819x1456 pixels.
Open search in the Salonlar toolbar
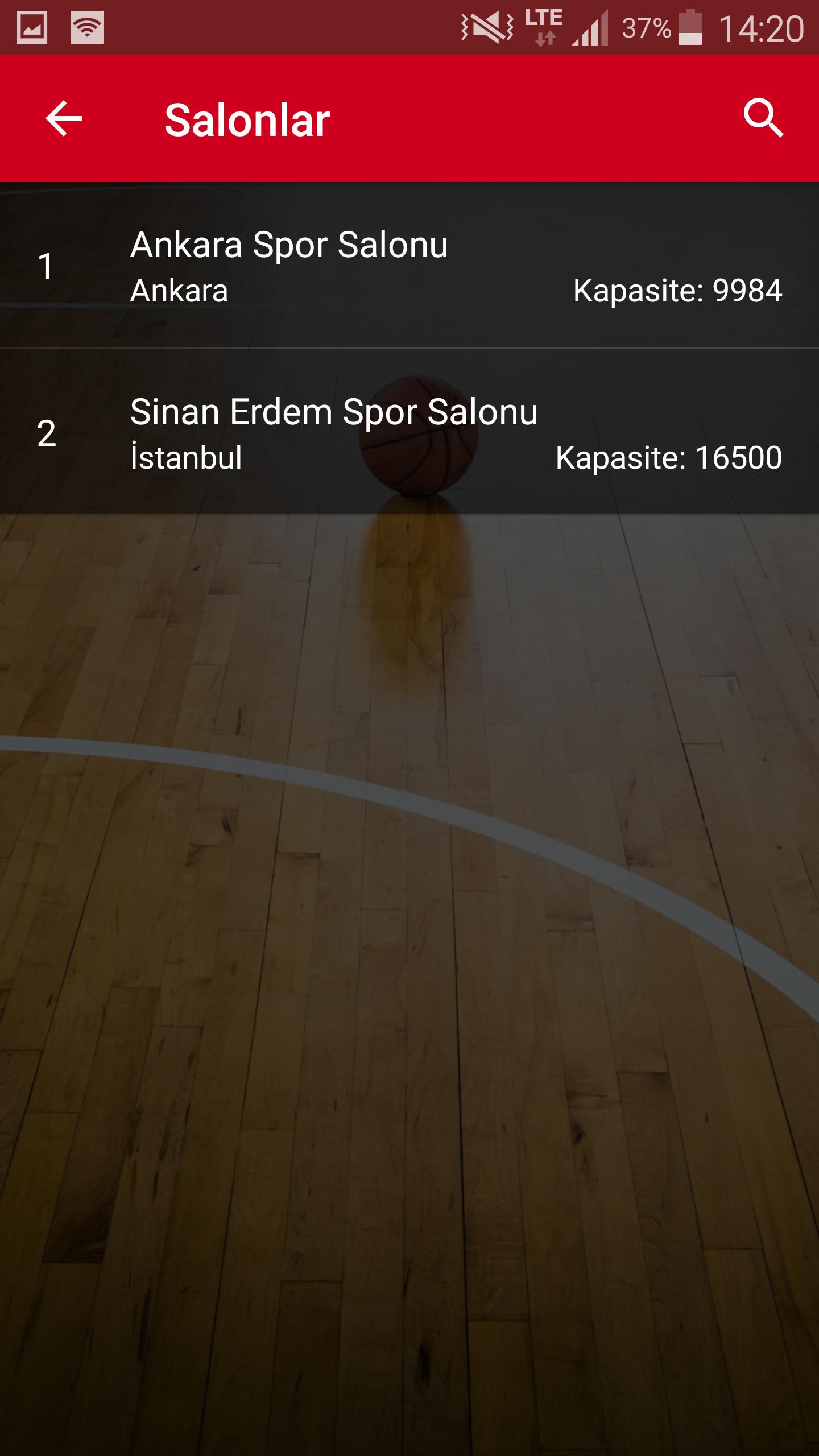tap(763, 119)
